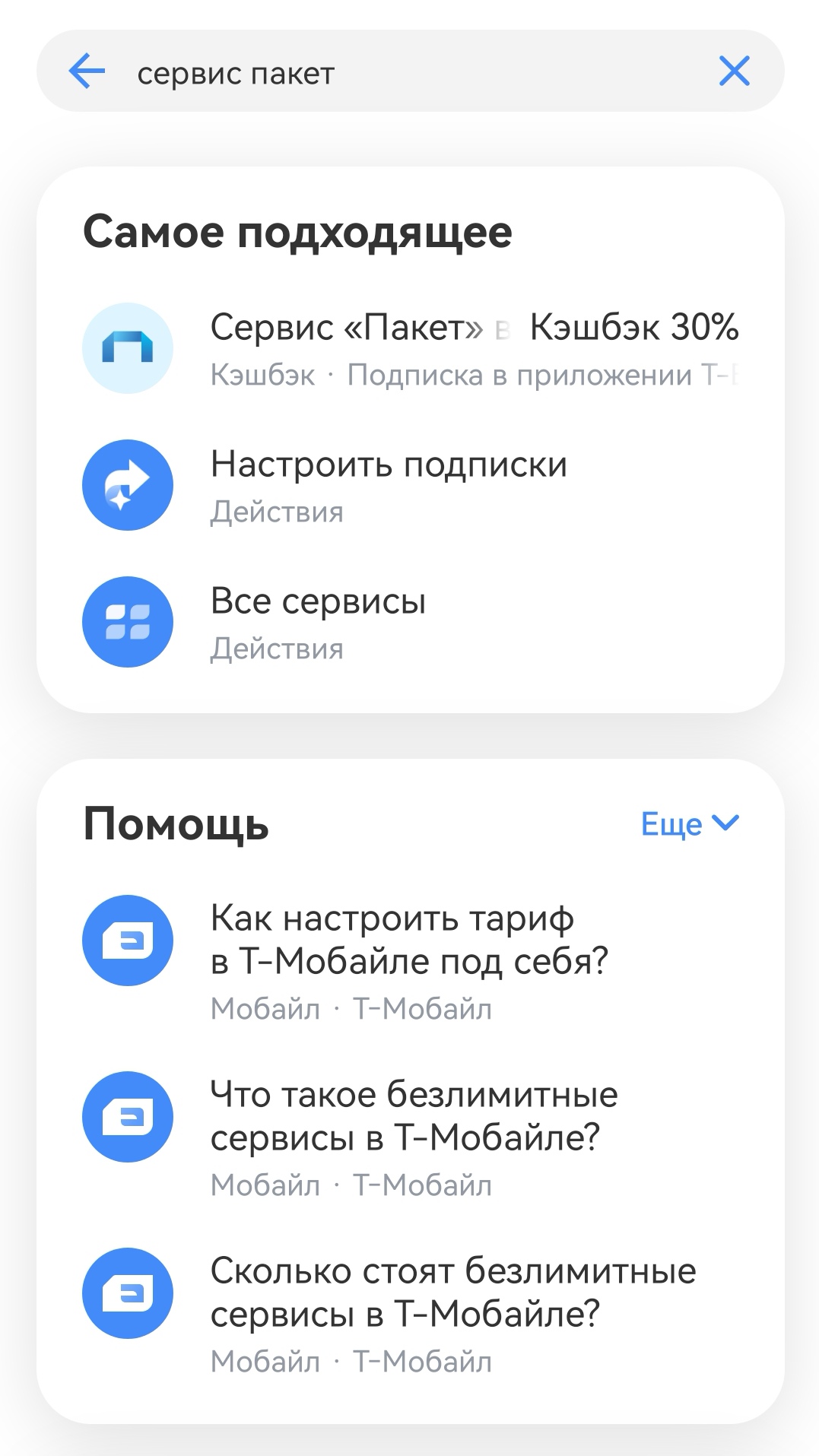
Task: Open Сколько стоят безлимитные сервисы article
Action: pyautogui.click(x=452, y=1293)
